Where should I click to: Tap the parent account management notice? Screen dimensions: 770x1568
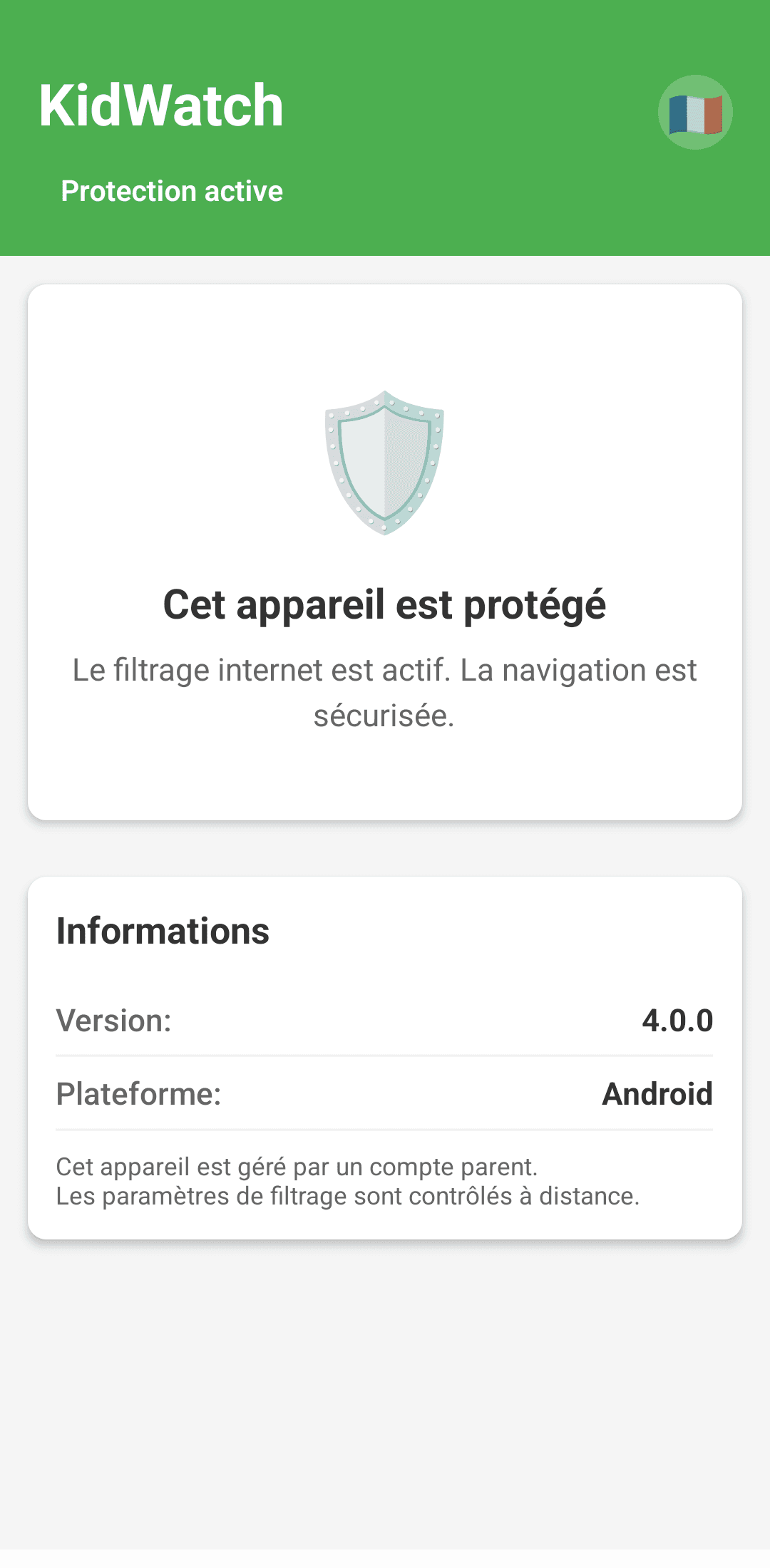348,1181
